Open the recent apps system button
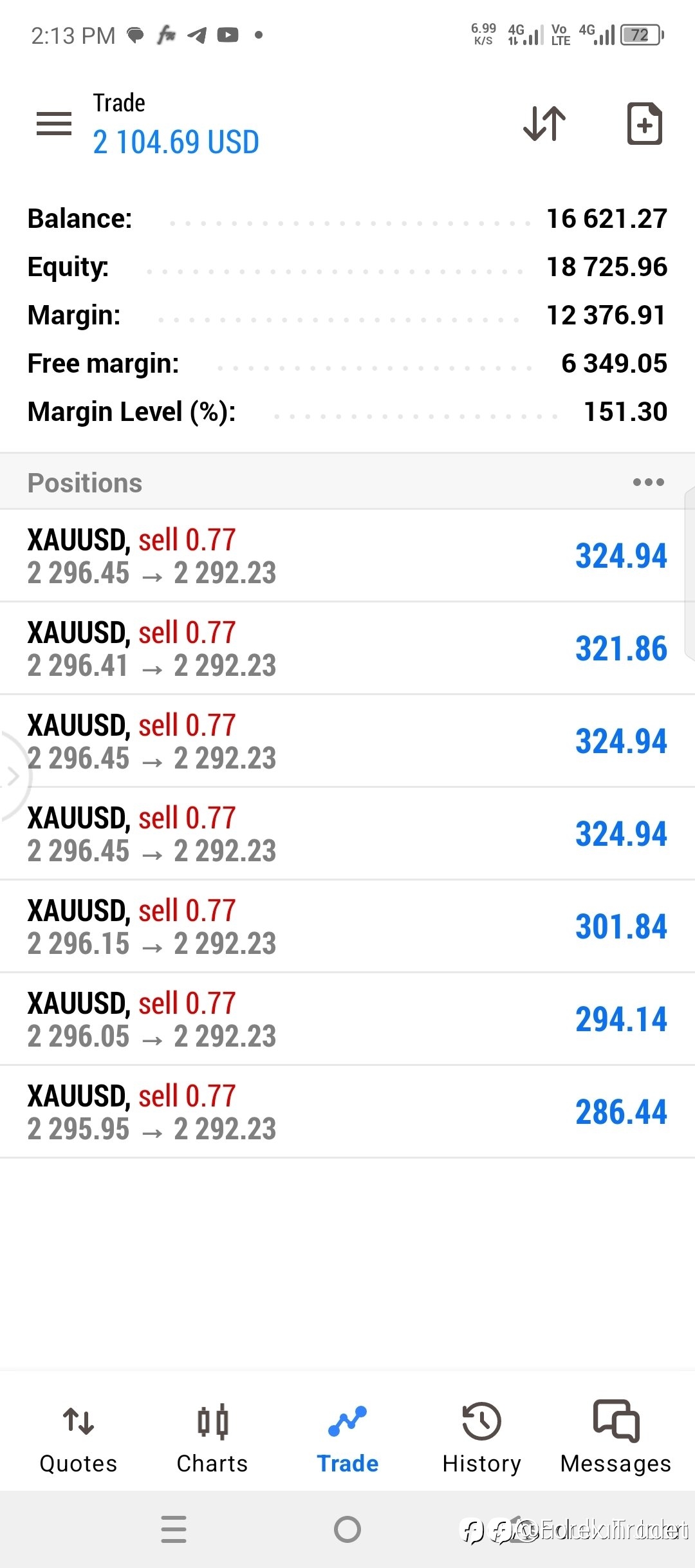Image resolution: width=695 pixels, height=1568 pixels. pos(174,1529)
